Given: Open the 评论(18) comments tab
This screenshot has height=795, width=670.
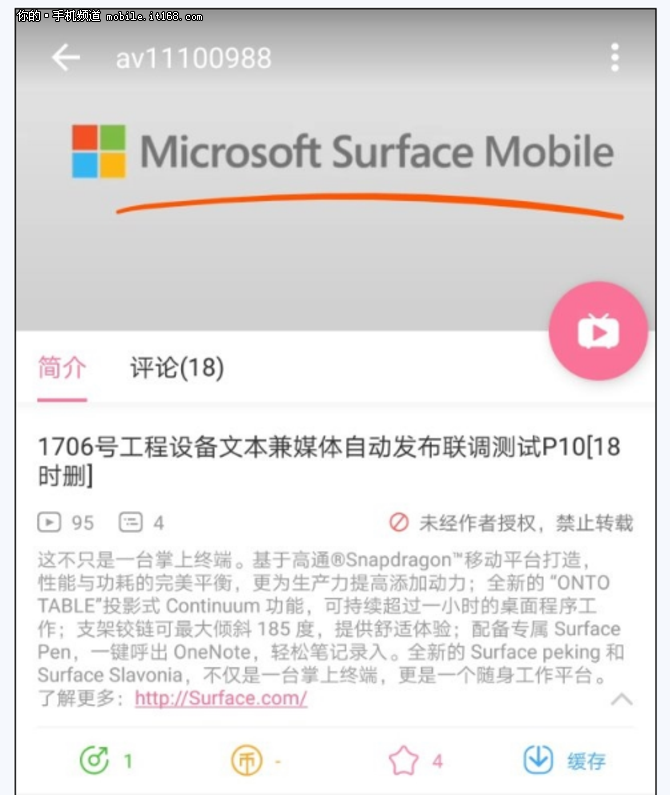Looking at the screenshot, I should coord(177,368).
